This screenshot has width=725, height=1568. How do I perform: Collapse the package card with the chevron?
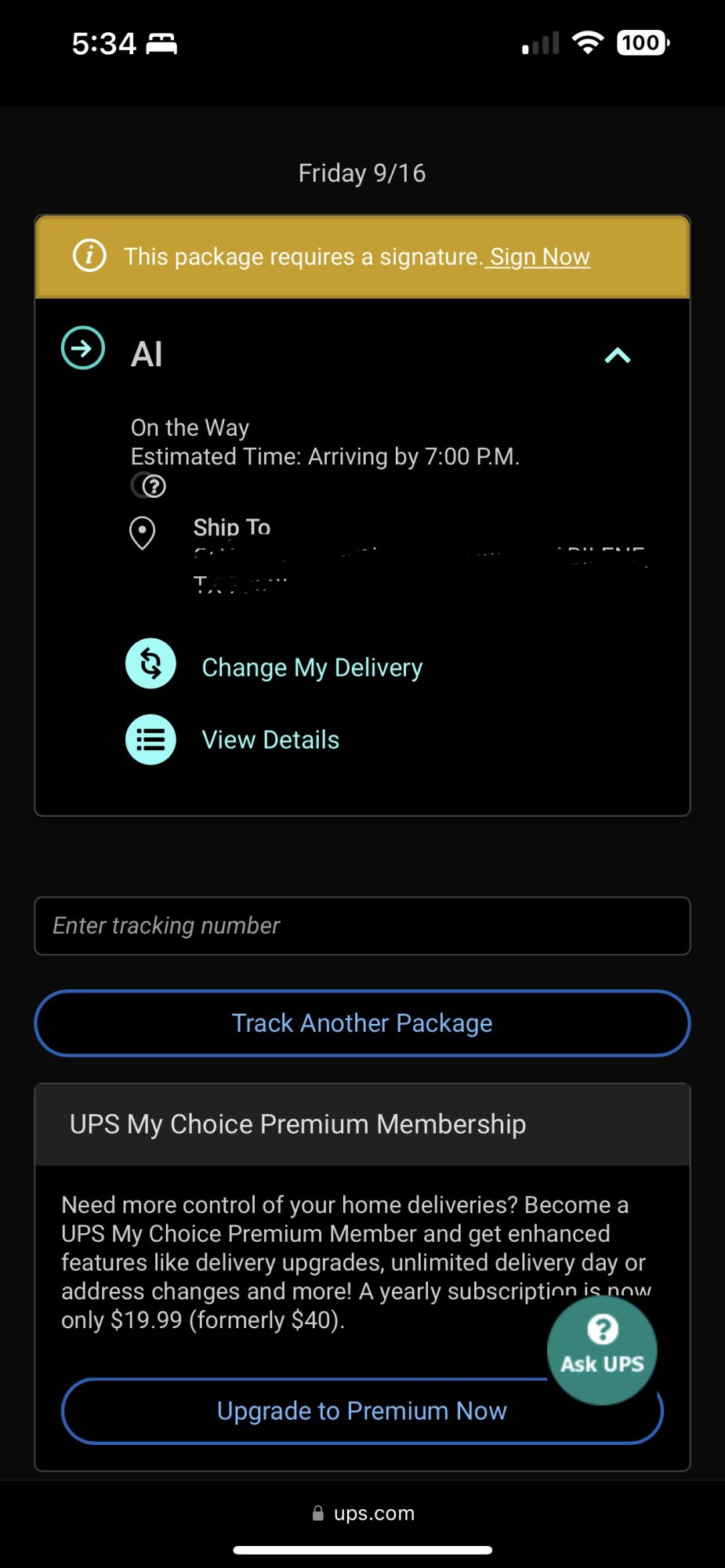coord(618,355)
